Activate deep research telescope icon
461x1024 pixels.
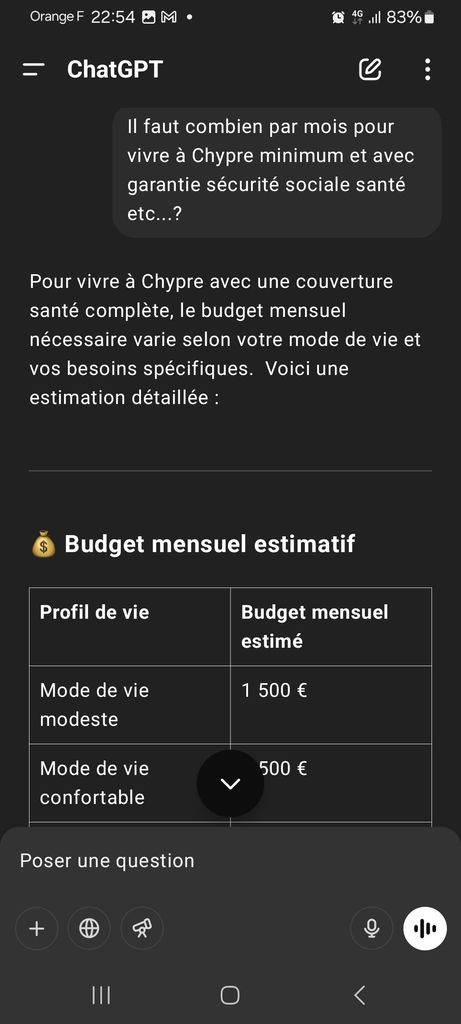(x=142, y=928)
